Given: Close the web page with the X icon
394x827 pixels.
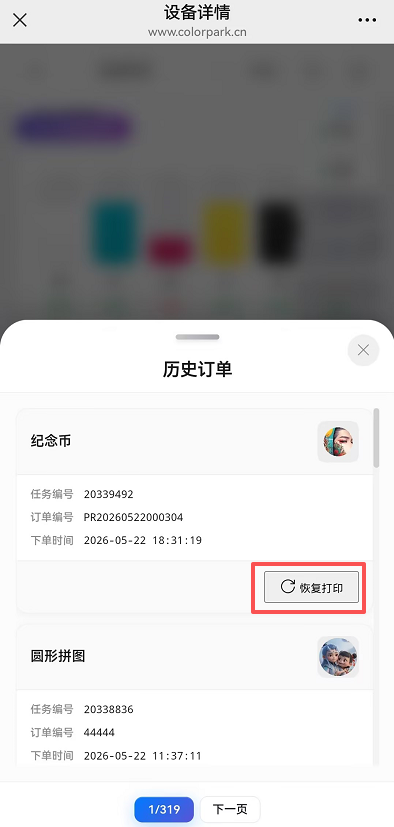Looking at the screenshot, I should pos(20,21).
